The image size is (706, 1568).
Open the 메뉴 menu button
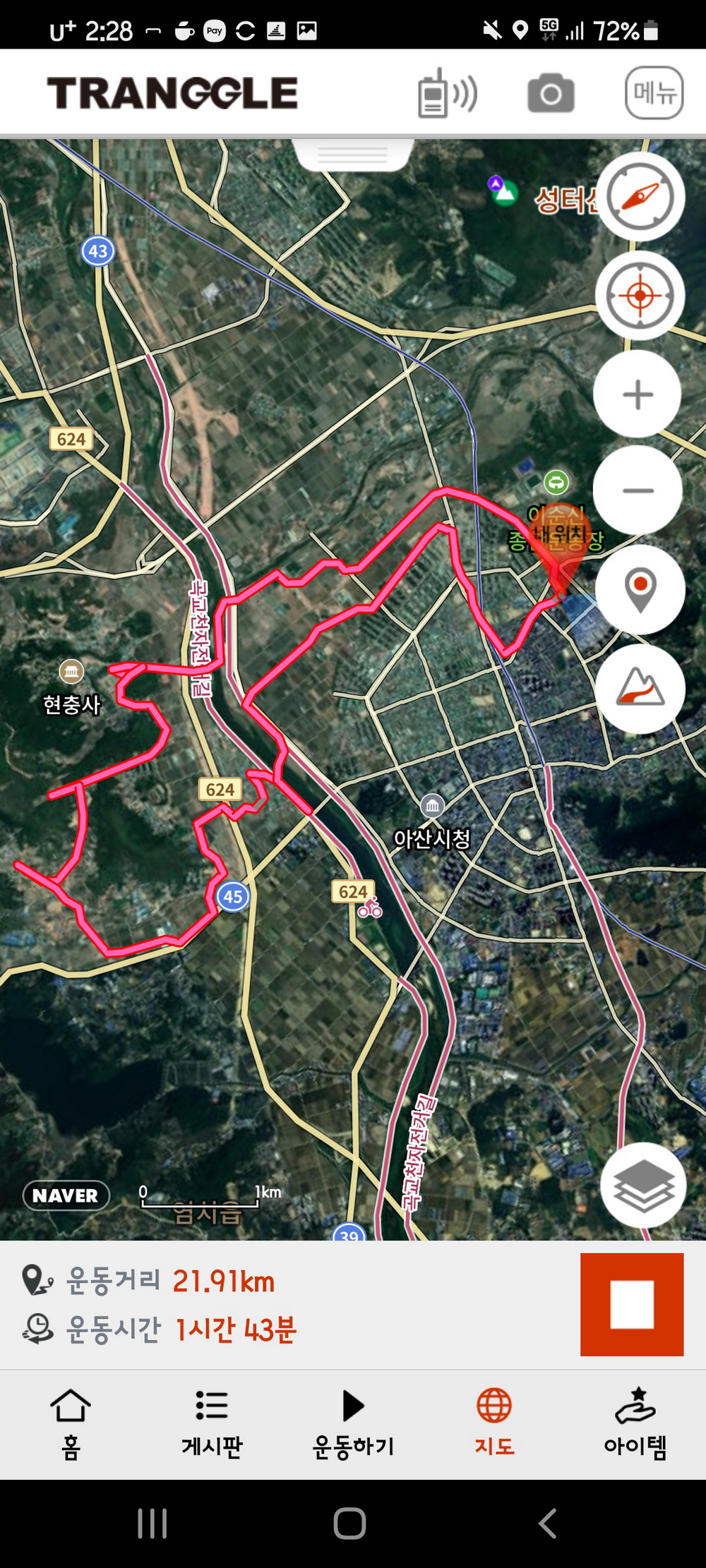[654, 93]
